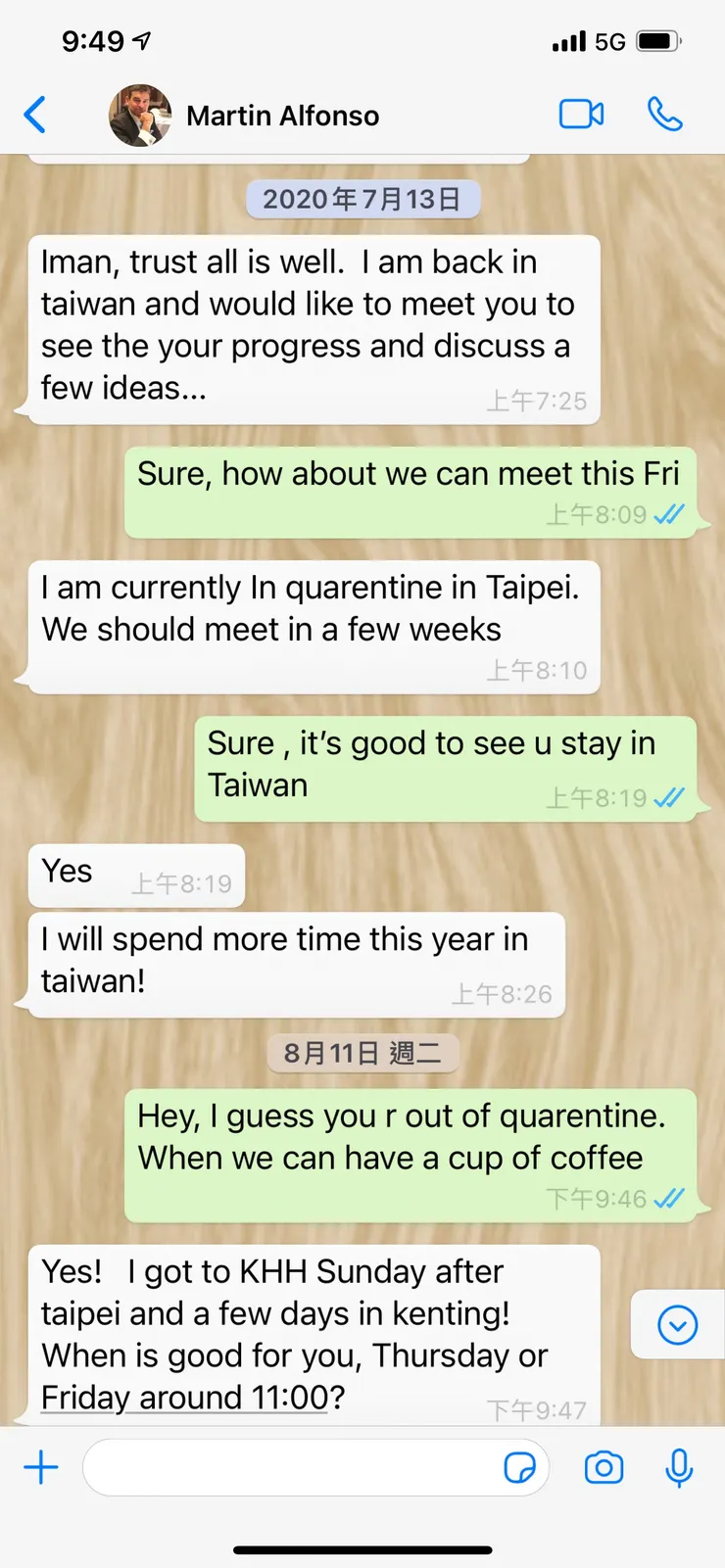
Task: Open the sticker picker
Action: tap(519, 1467)
